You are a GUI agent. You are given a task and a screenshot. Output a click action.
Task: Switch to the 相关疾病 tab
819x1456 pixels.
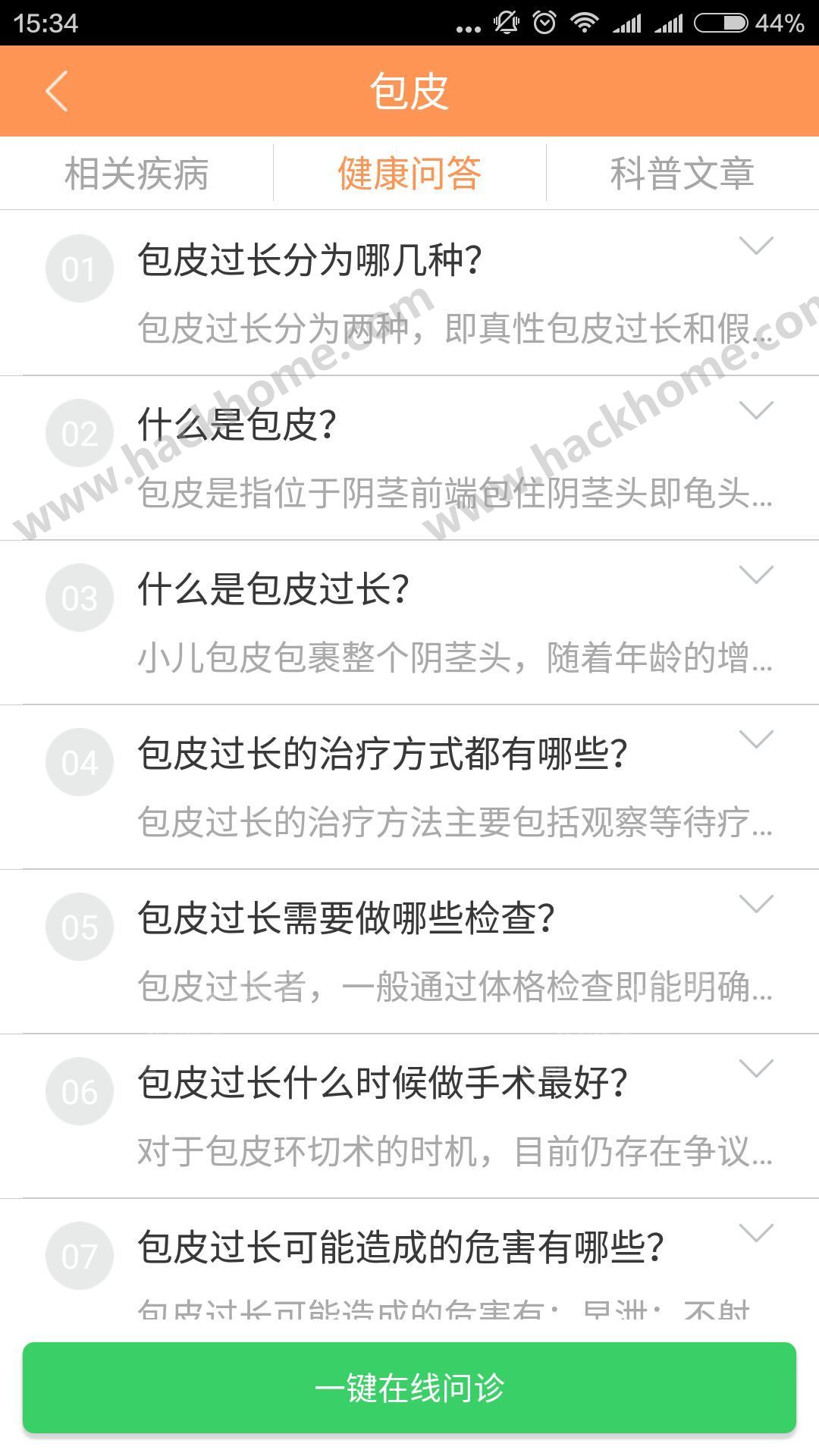[136, 173]
